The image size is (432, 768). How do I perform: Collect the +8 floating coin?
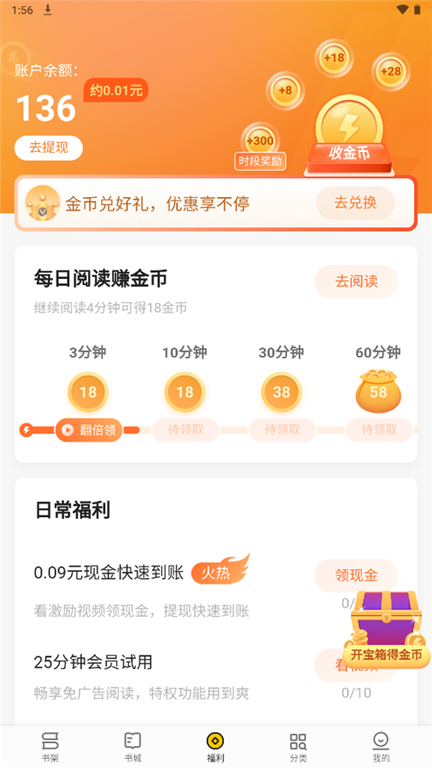285,91
